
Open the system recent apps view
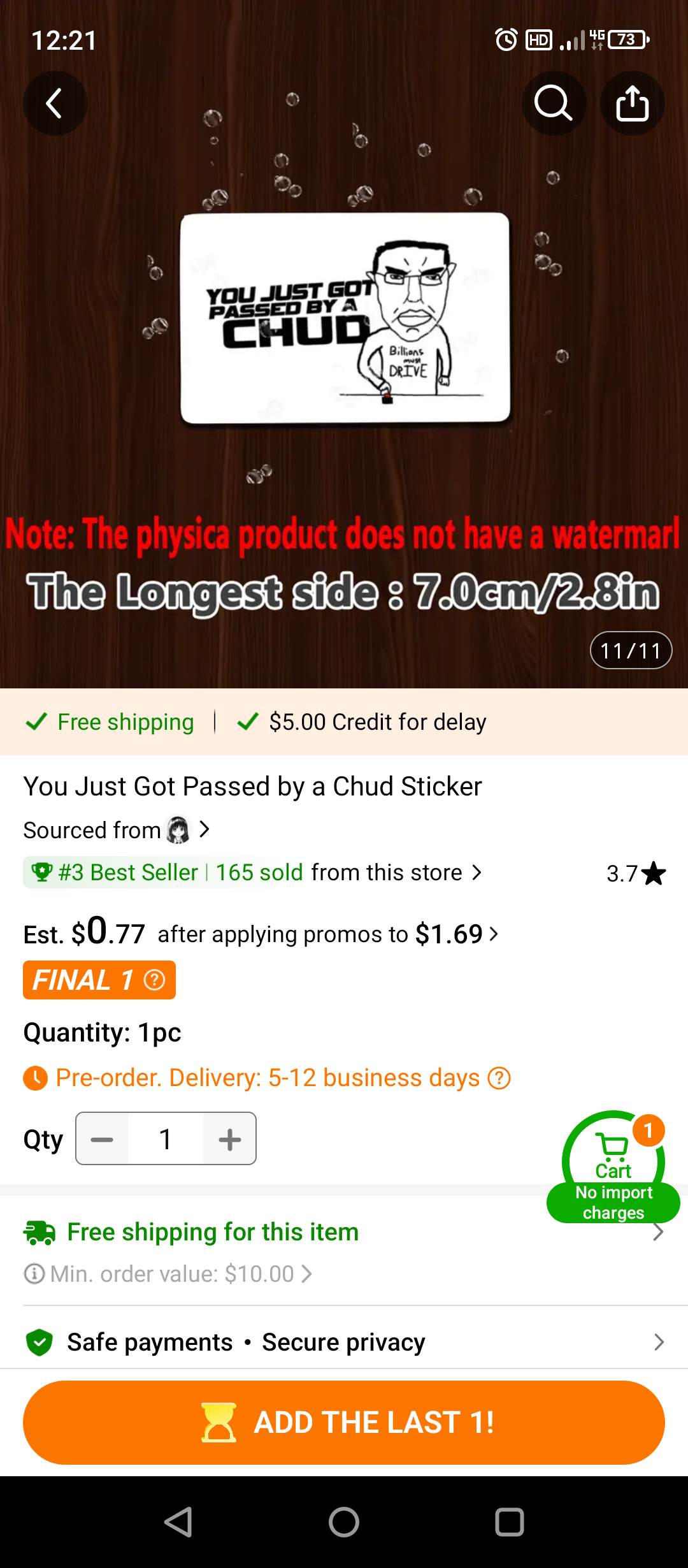point(509,1523)
